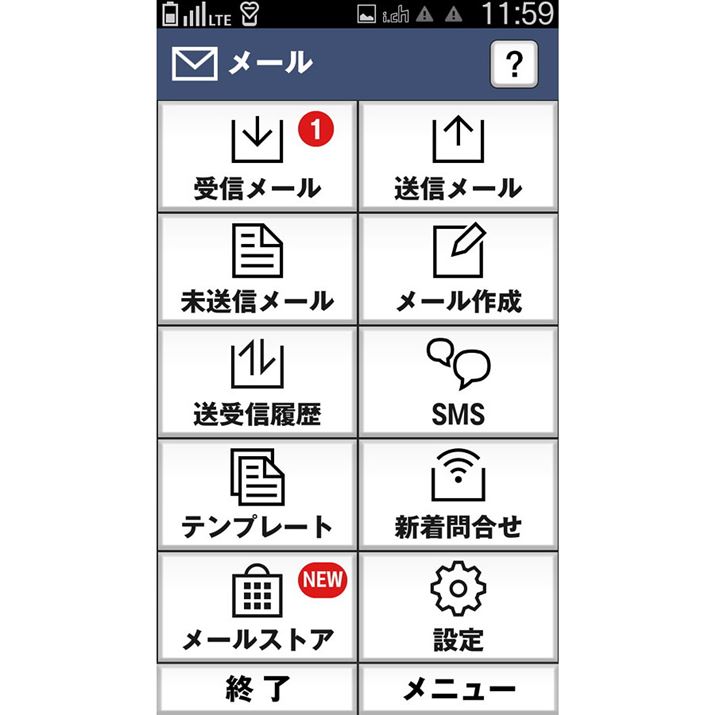Open 送受信履歴 history
The height and width of the screenshot is (715, 715).
(257, 382)
